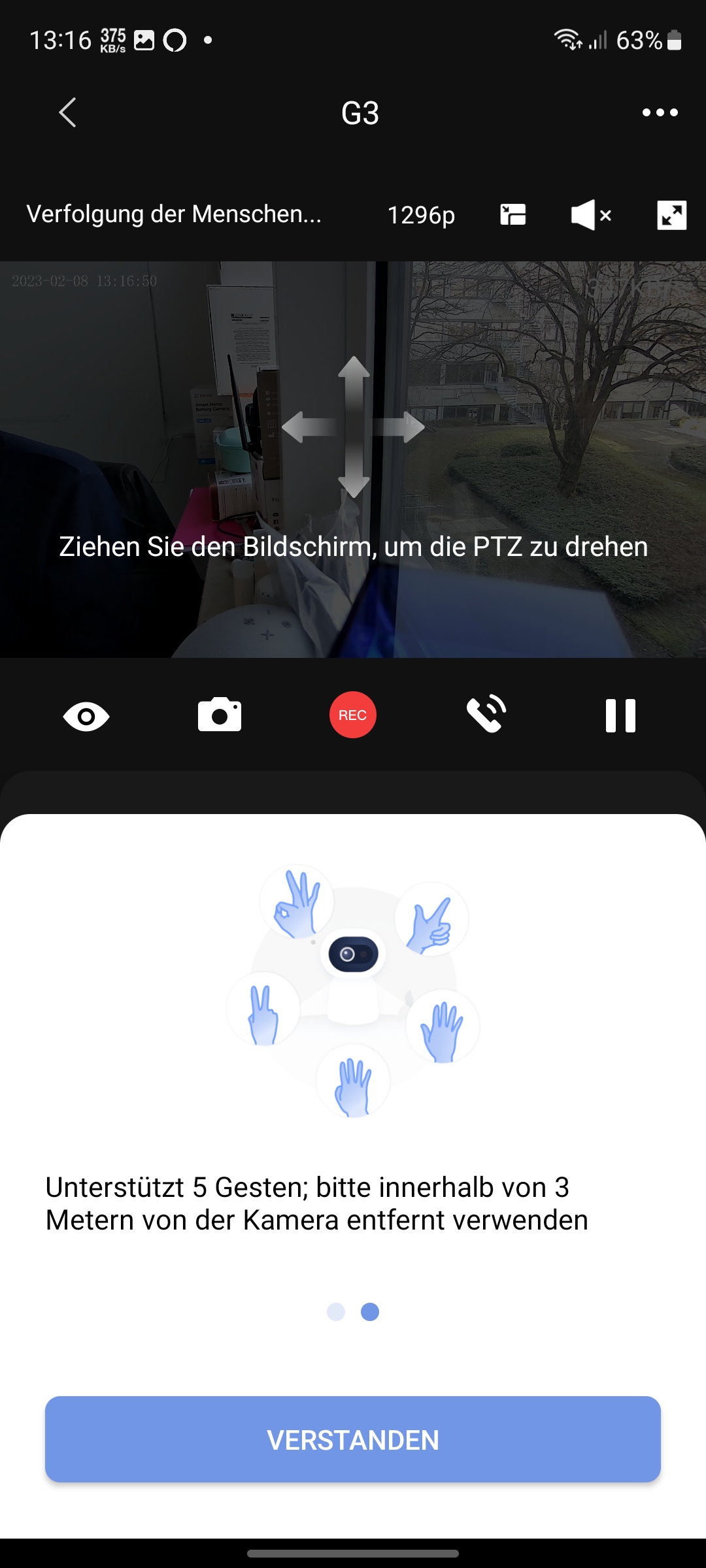Open picture-in-picture window mode
706x1568 pixels.
tap(513, 215)
